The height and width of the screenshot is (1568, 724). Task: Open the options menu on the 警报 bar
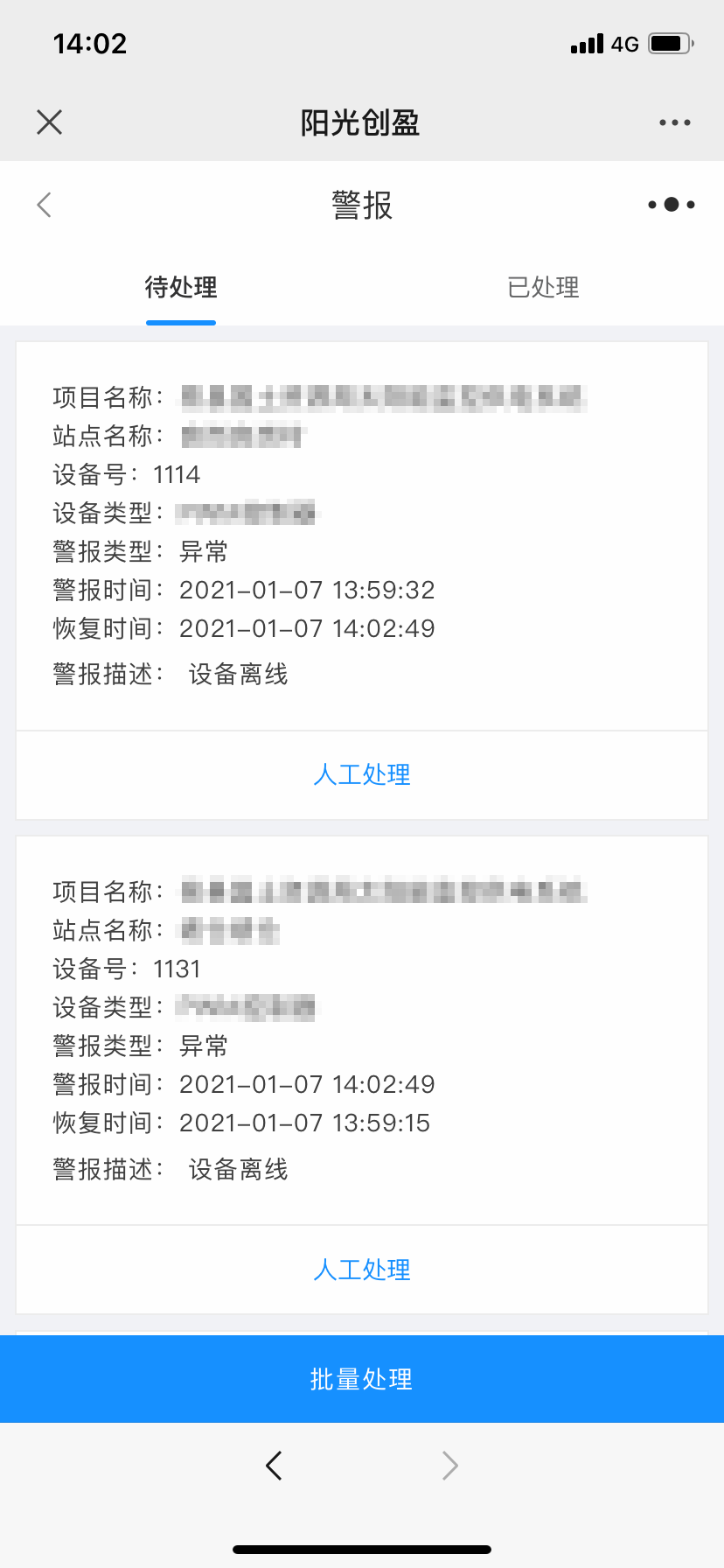tap(671, 205)
